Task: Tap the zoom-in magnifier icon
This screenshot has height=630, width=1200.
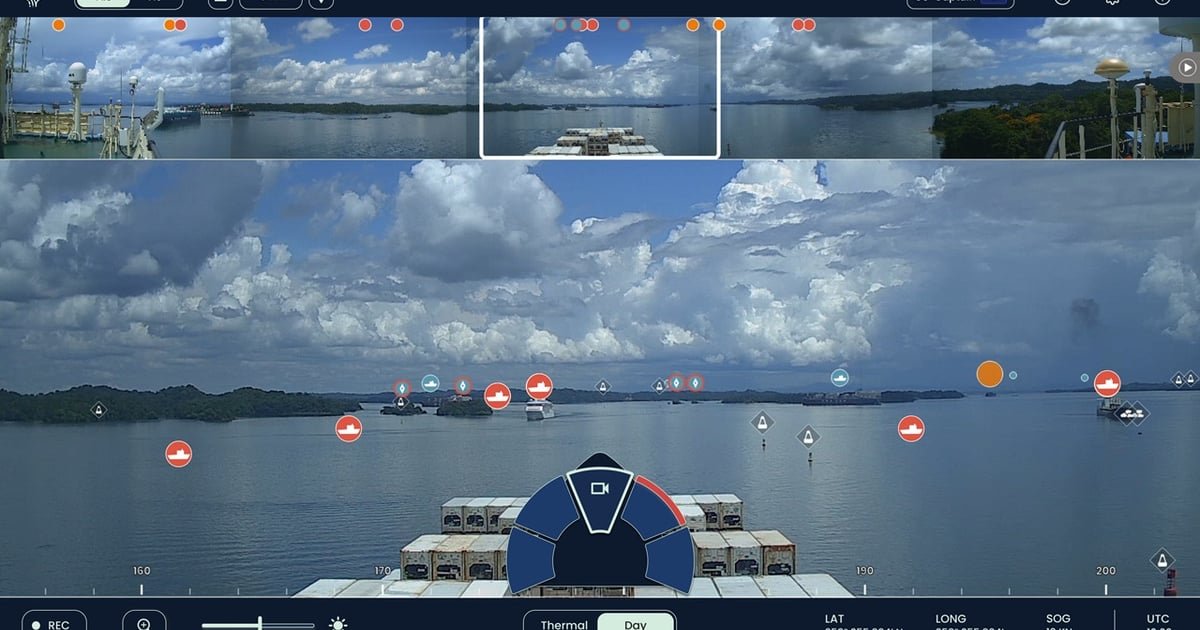Action: click(144, 623)
